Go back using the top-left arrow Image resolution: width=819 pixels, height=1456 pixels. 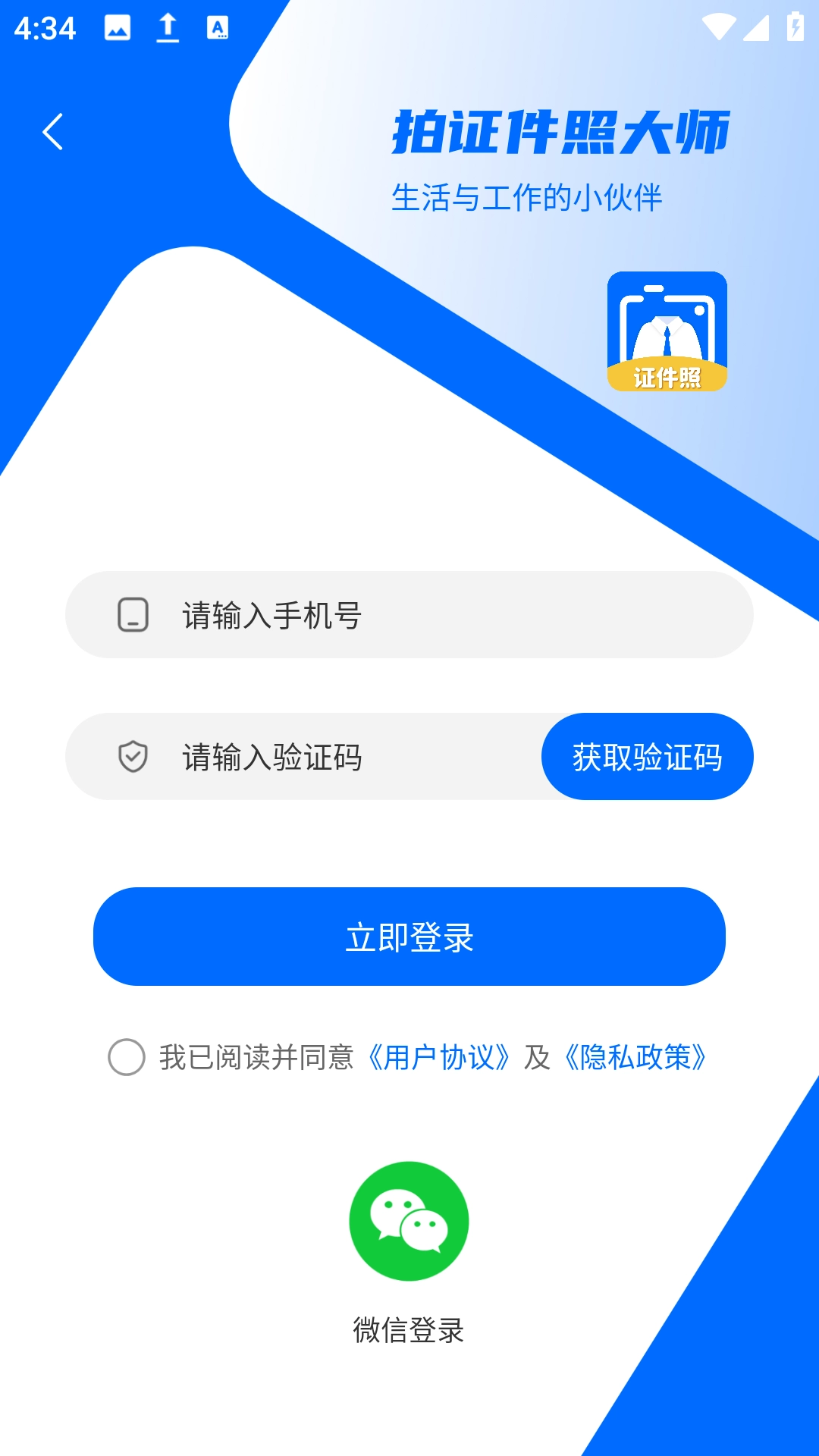click(52, 132)
